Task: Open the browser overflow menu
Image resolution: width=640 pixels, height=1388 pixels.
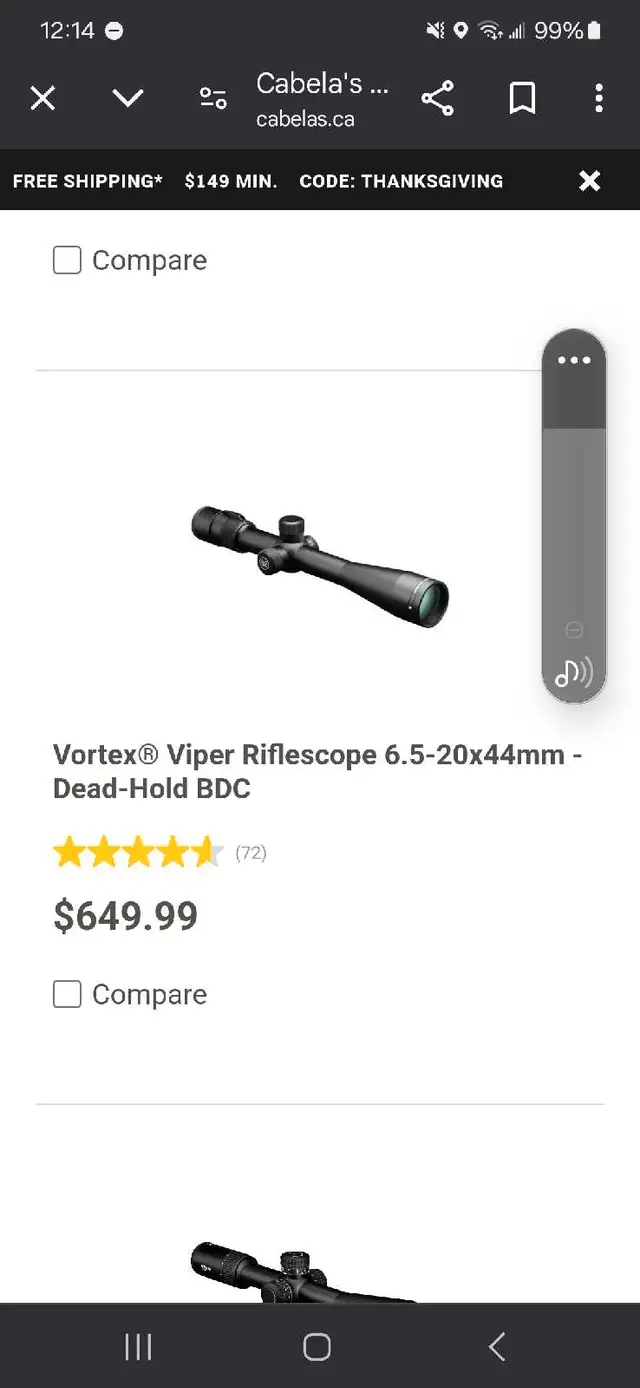Action: pyautogui.click(x=598, y=98)
